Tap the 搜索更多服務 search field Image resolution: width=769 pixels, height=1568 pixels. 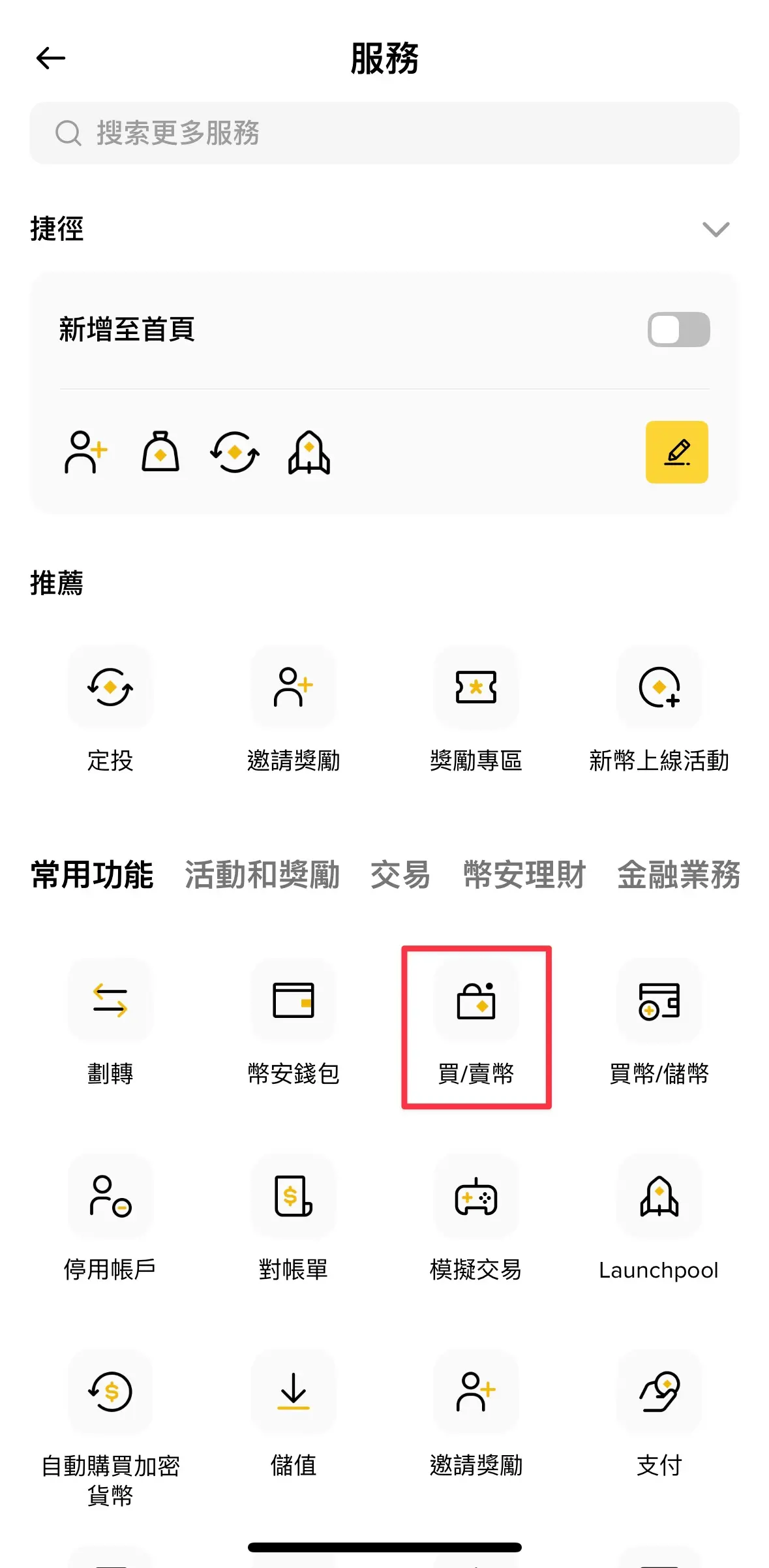pos(384,133)
